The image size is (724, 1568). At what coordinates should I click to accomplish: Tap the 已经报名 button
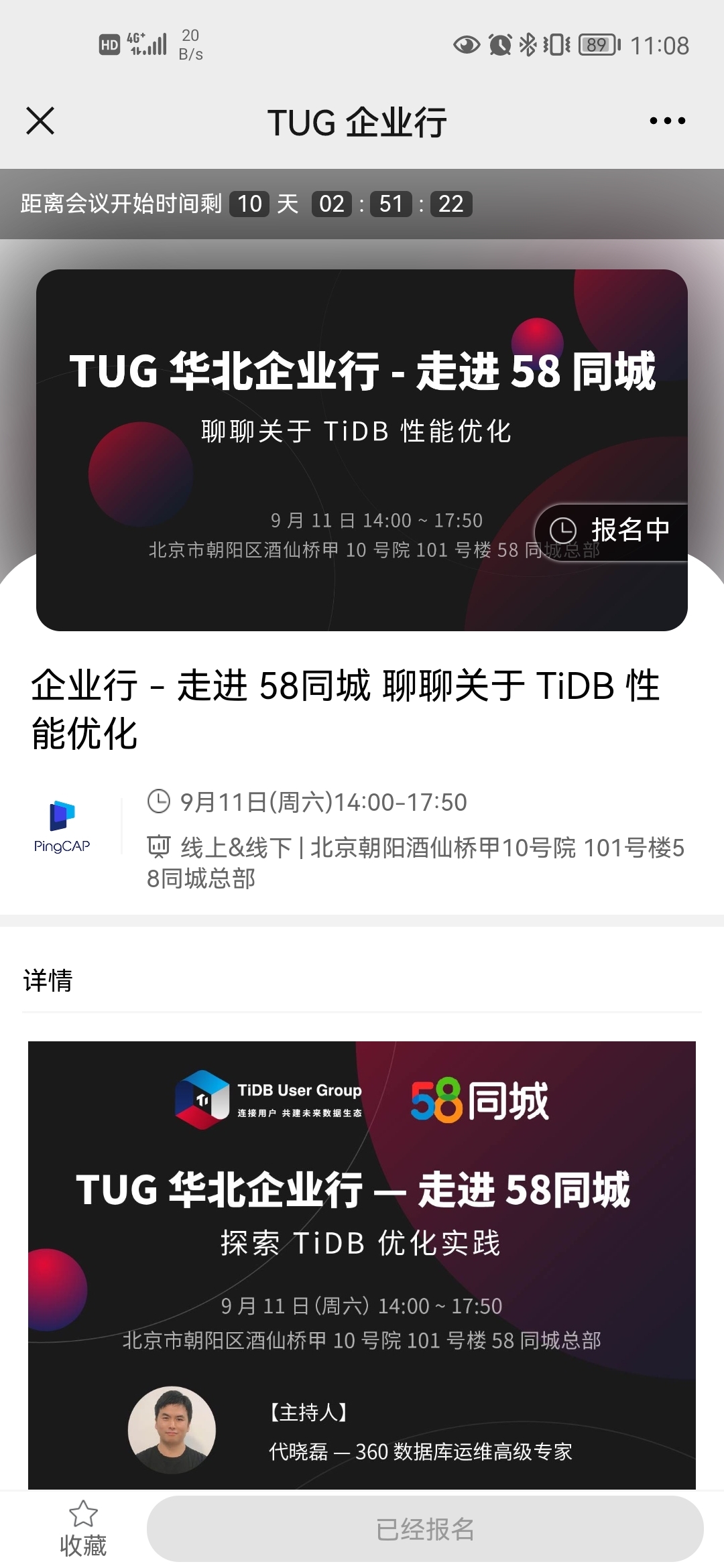425,1529
